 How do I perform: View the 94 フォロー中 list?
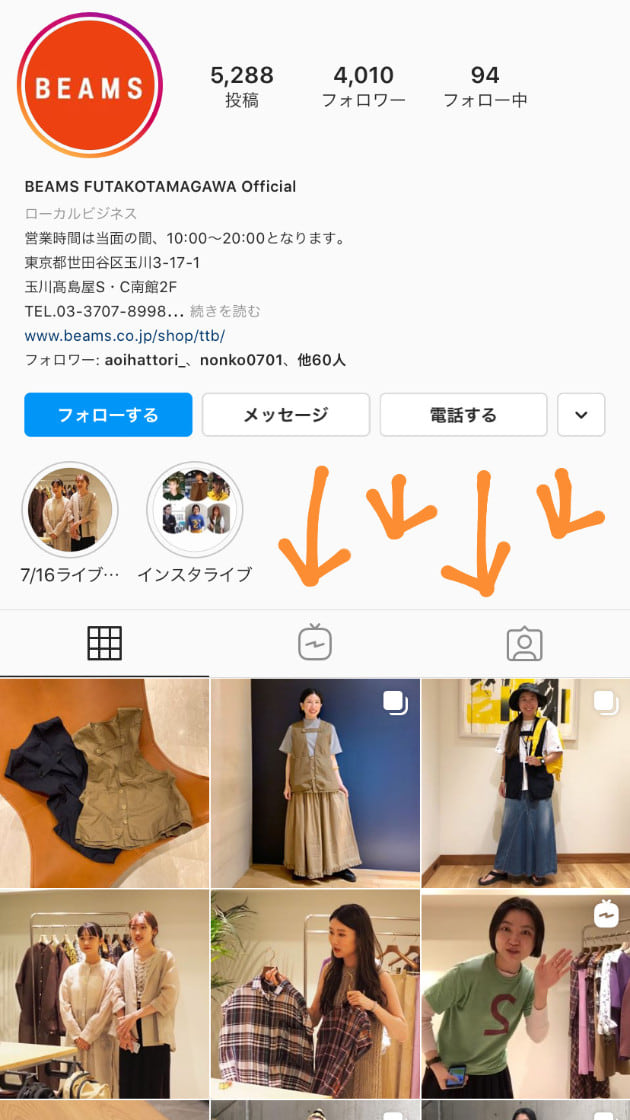point(485,86)
